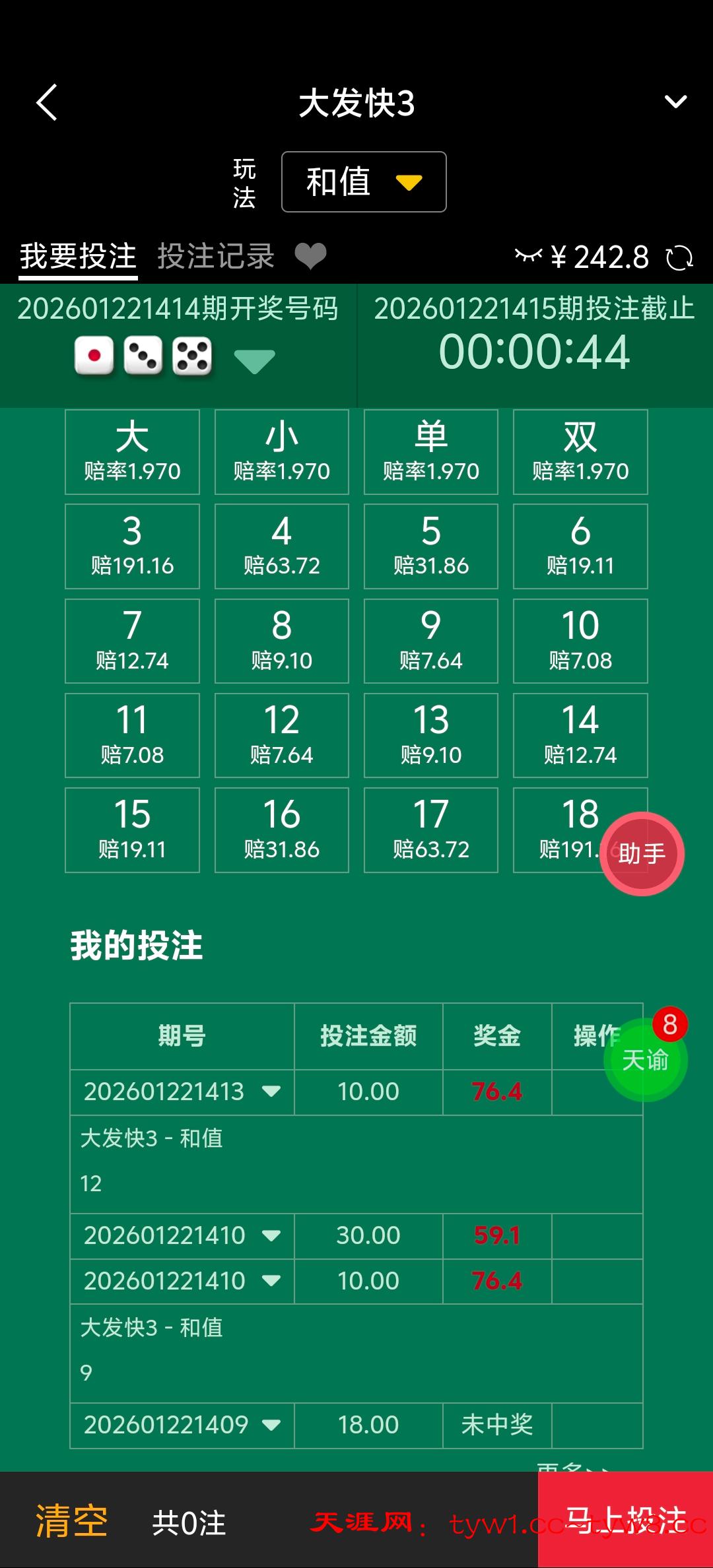Expand the top-right game switcher chevron
This screenshot has width=713, height=1568.
pos(675,102)
